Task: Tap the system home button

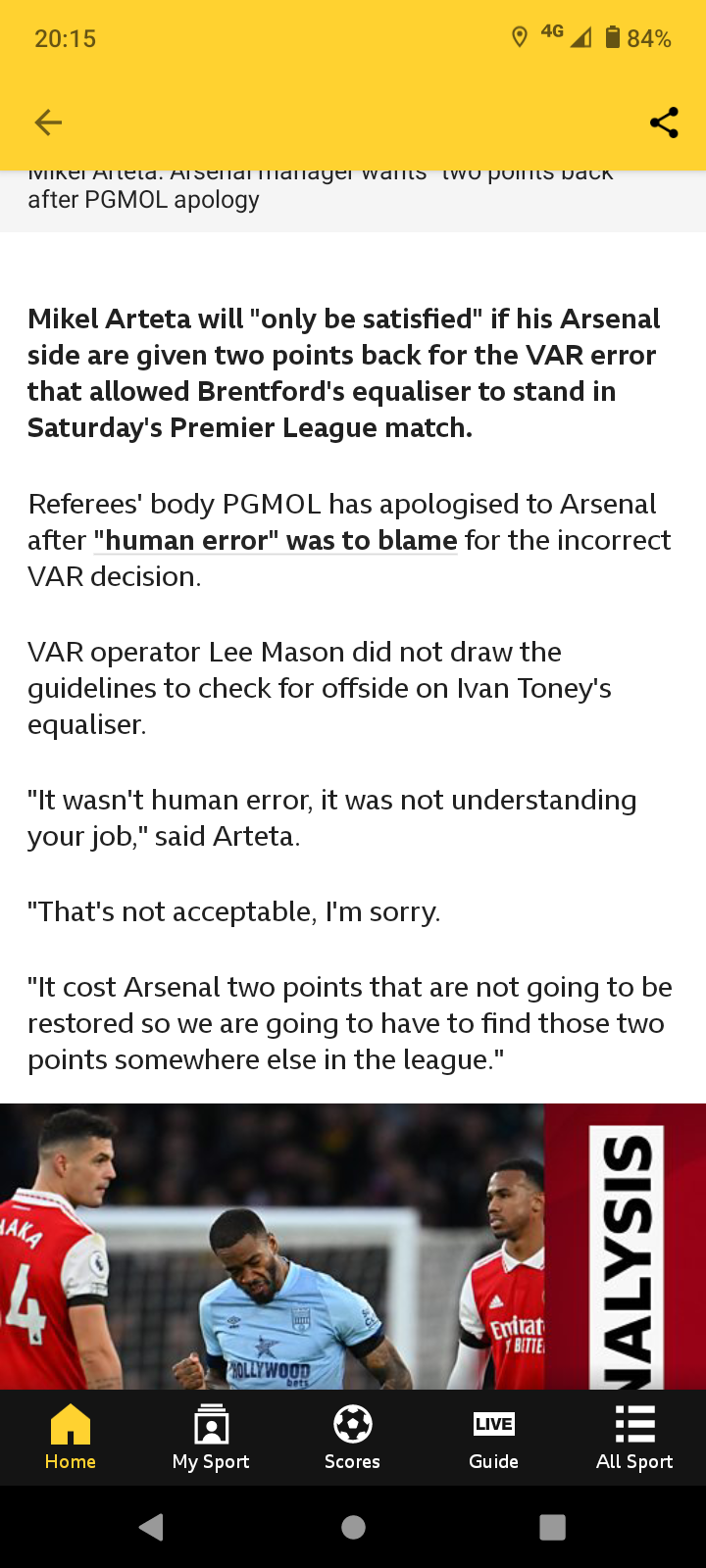Action: click(x=353, y=1527)
